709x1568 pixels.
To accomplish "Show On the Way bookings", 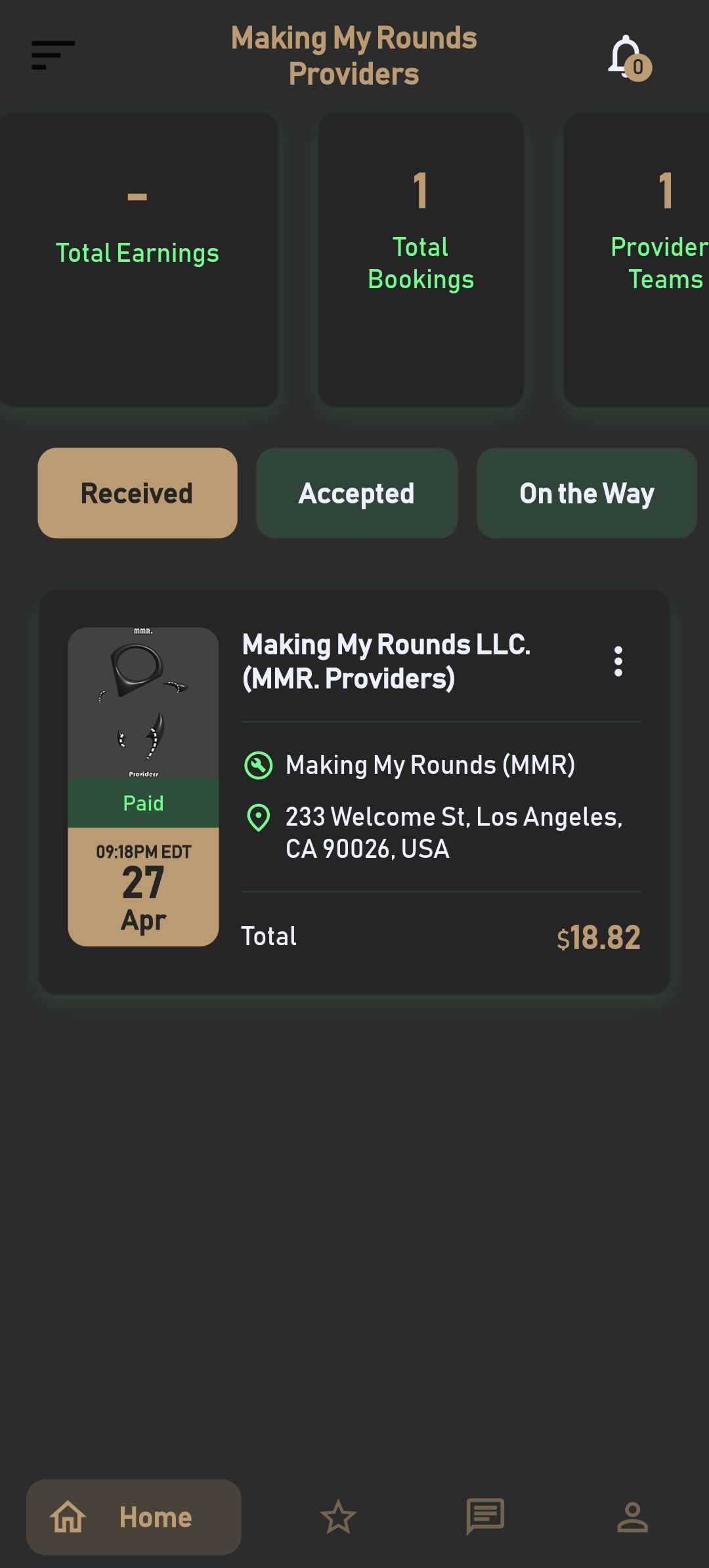I will tap(586, 493).
